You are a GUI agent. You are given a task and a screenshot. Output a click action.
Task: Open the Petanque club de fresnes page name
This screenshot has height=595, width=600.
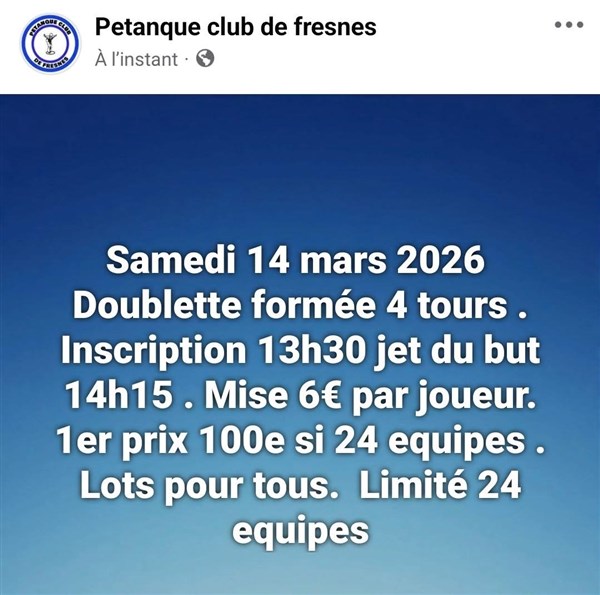click(x=235, y=27)
